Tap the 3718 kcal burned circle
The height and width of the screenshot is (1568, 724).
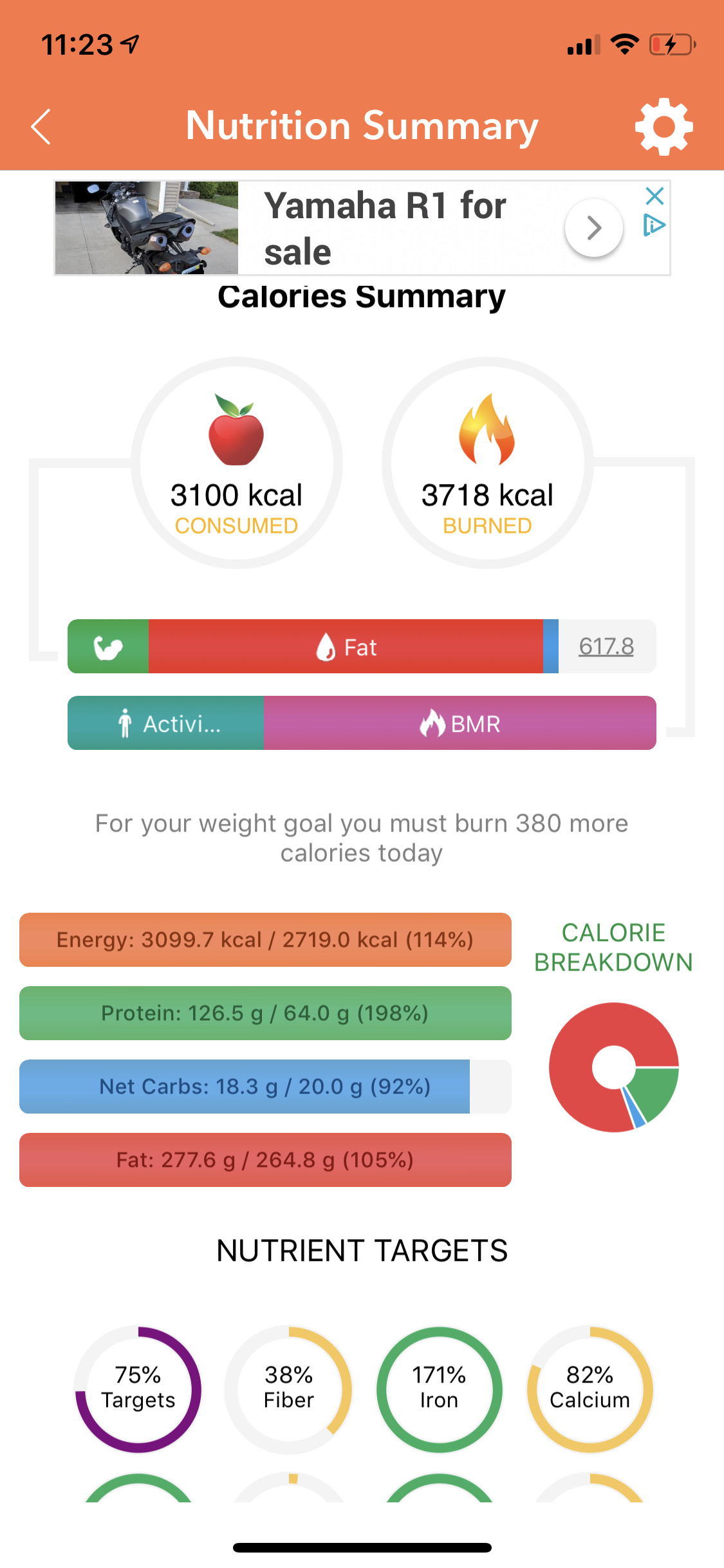[487, 463]
